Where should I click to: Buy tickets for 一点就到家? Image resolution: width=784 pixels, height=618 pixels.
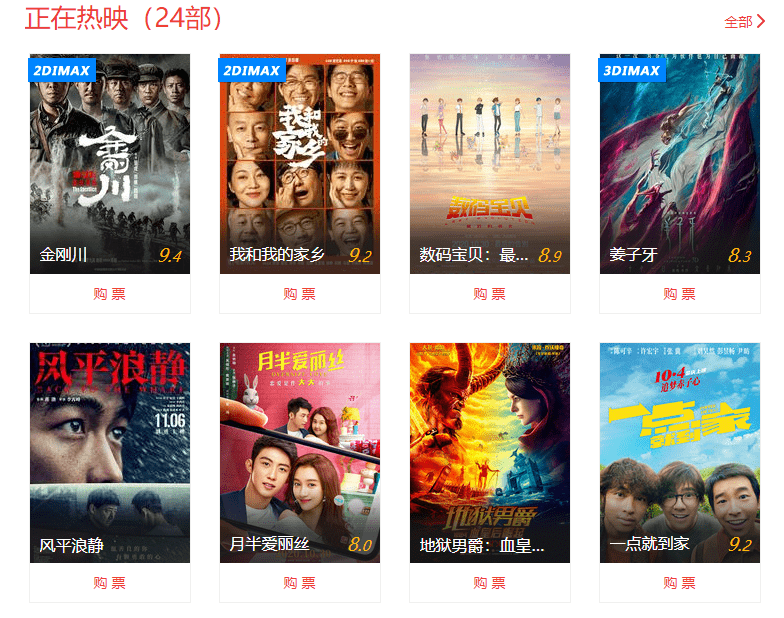pos(680,583)
